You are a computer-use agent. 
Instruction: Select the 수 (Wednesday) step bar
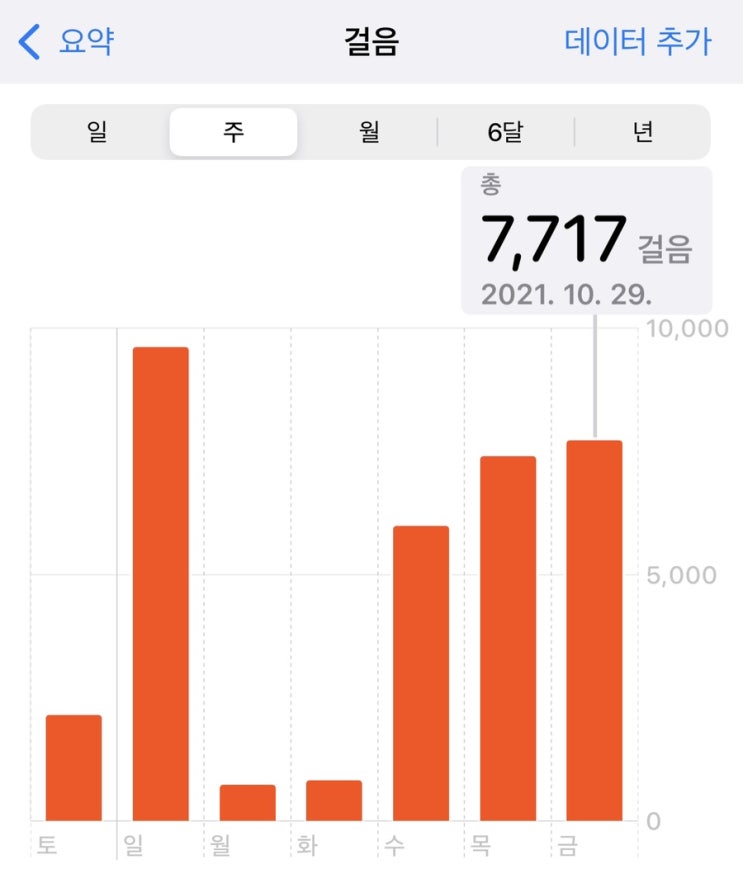421,674
